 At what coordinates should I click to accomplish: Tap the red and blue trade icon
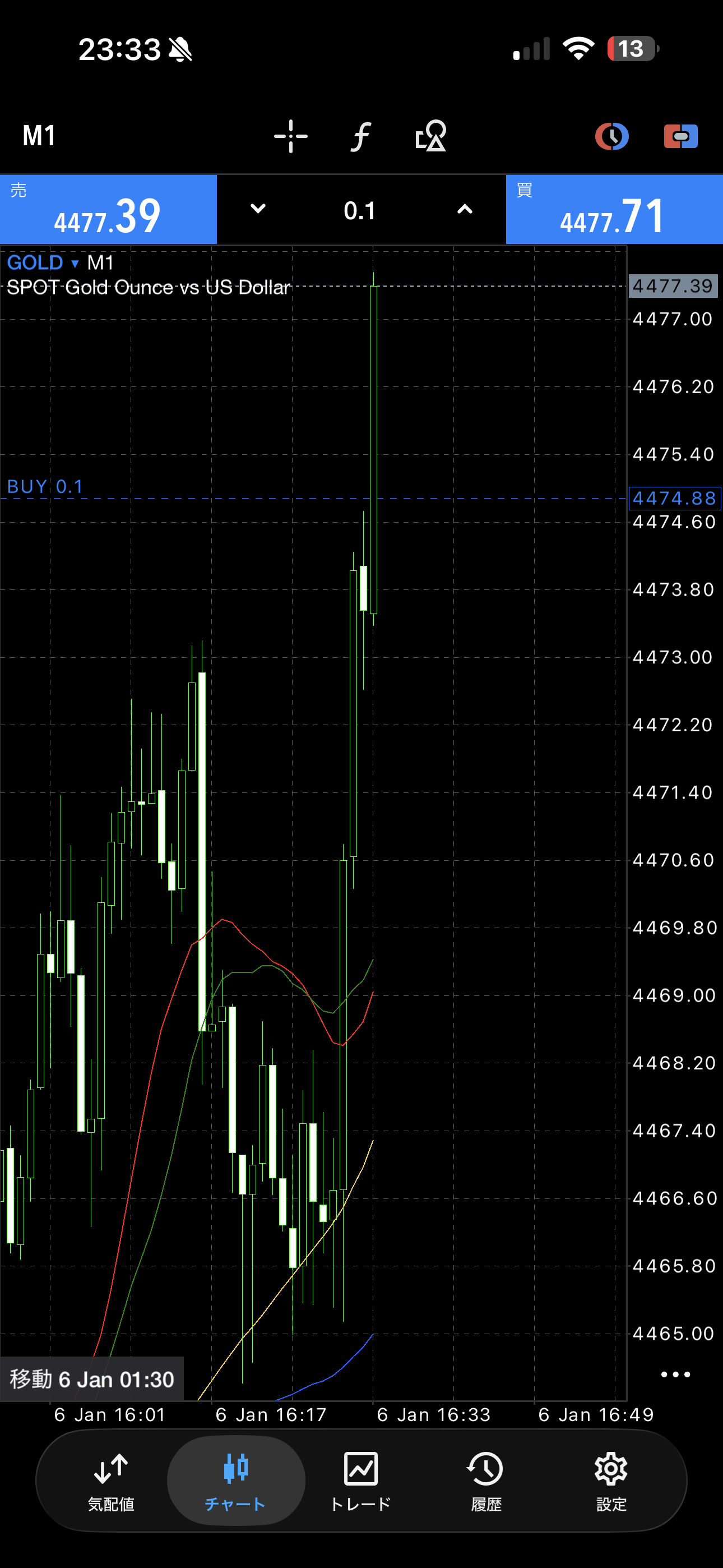point(680,136)
